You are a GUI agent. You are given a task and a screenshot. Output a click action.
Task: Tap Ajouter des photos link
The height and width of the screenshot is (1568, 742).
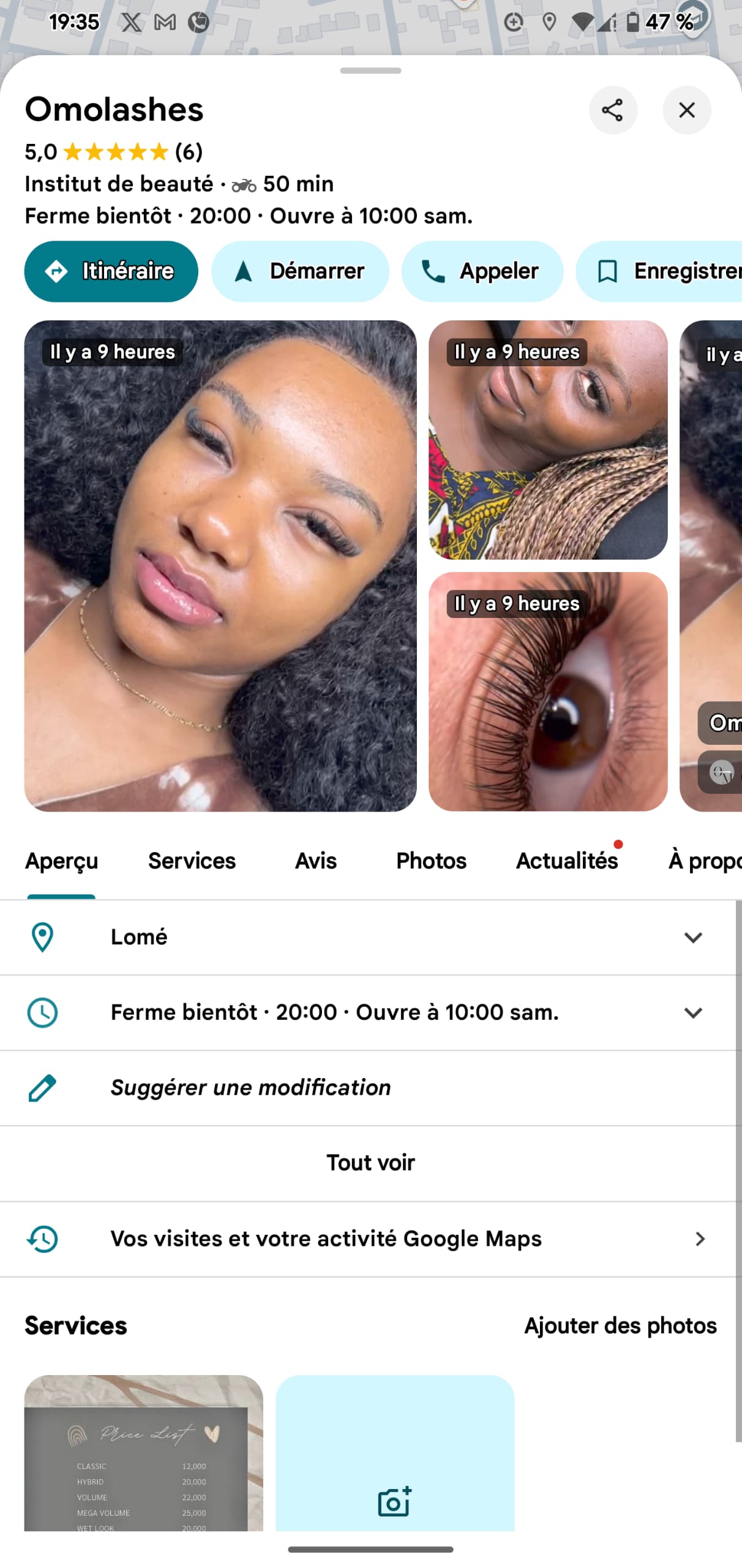tap(620, 1325)
